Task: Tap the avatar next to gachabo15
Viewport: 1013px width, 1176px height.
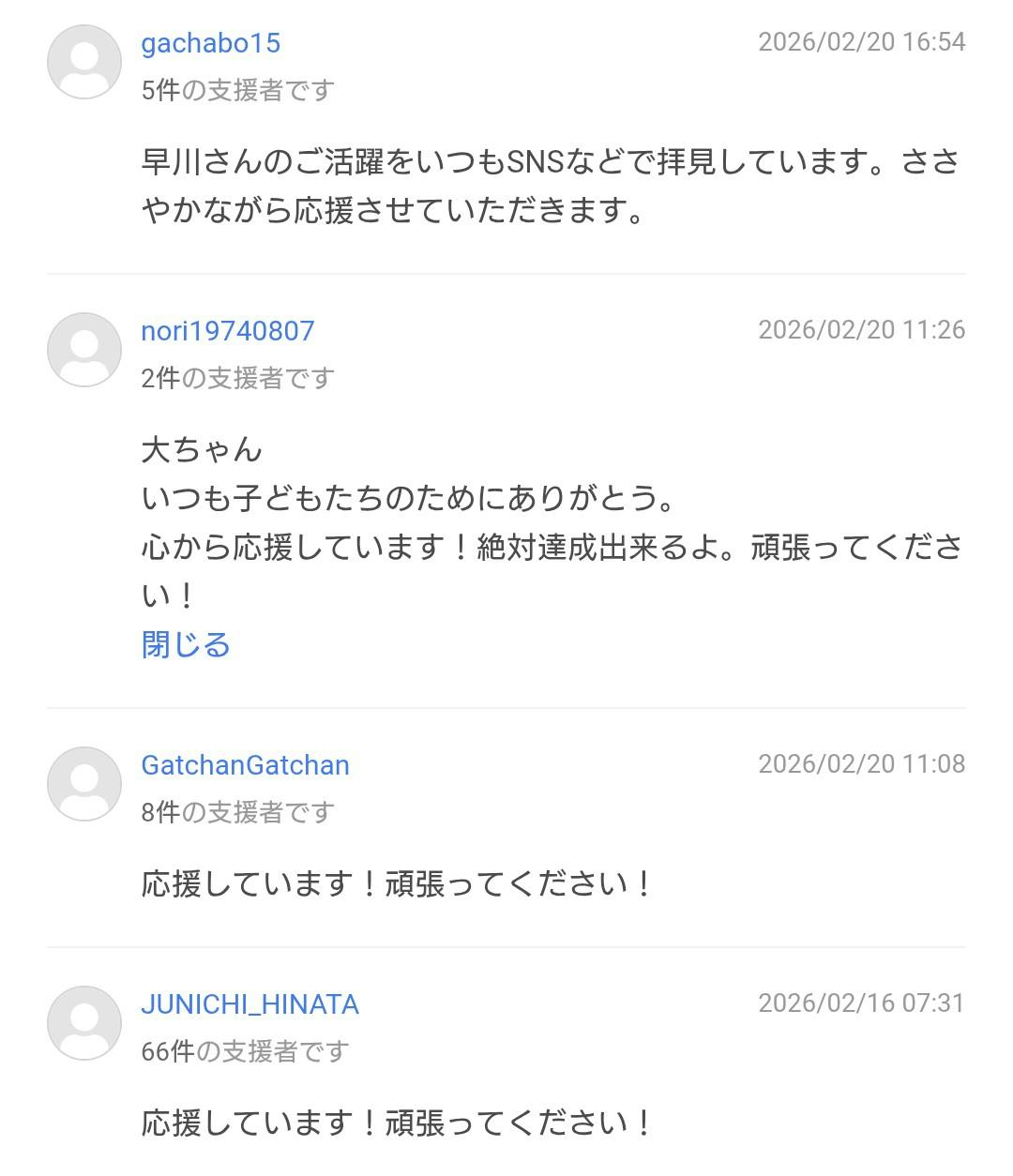Action: (84, 62)
